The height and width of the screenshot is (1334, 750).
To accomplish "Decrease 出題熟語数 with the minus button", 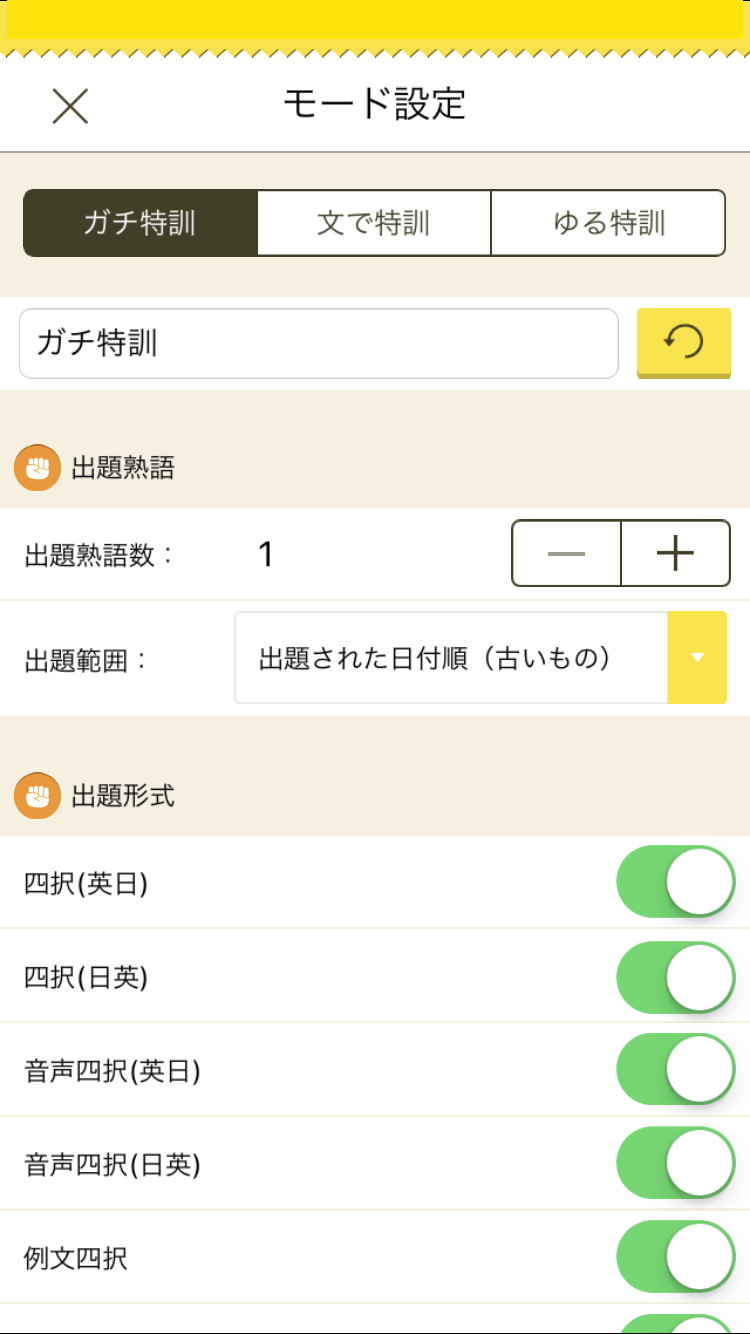I will click(566, 553).
